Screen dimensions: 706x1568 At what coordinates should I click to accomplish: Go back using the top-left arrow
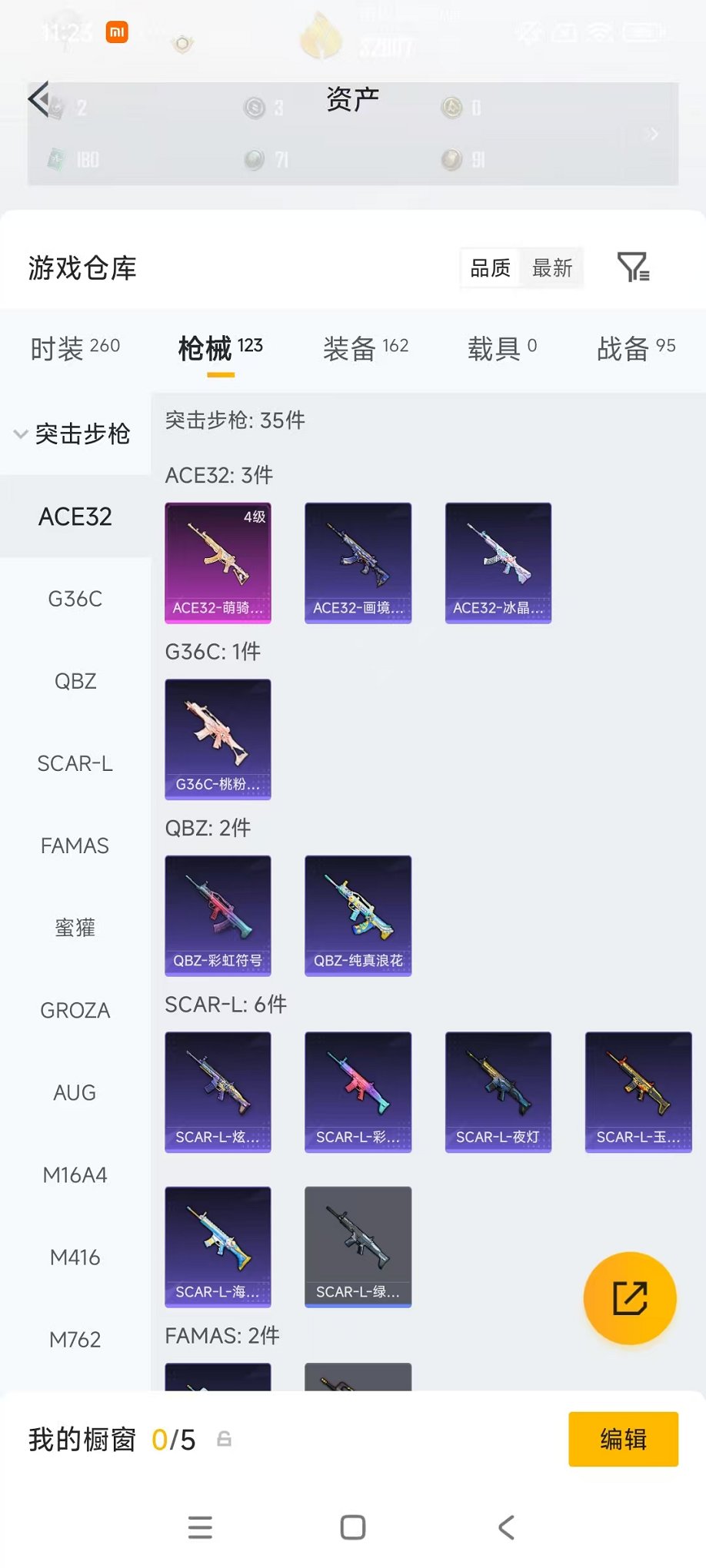pyautogui.click(x=38, y=98)
